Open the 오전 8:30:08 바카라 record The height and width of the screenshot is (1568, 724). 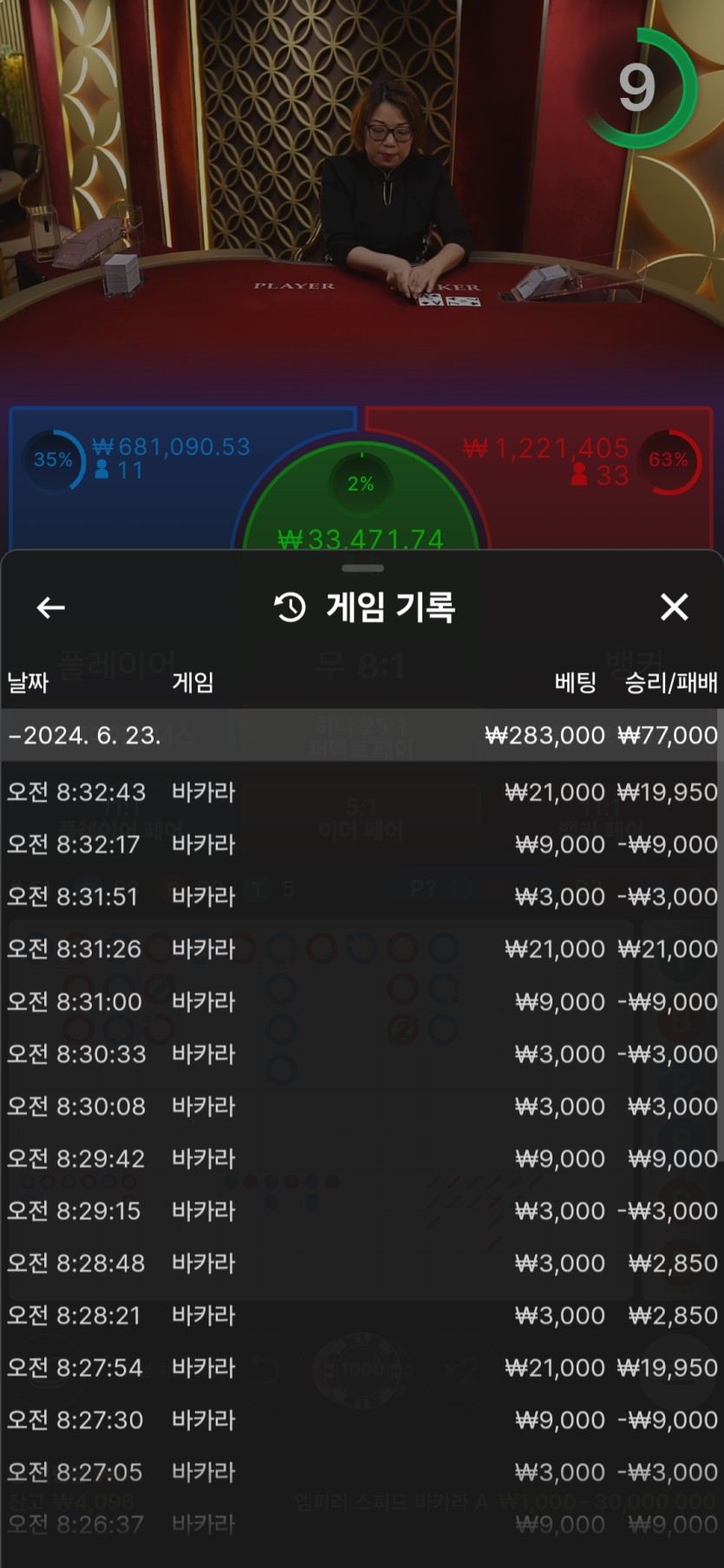[362, 1106]
